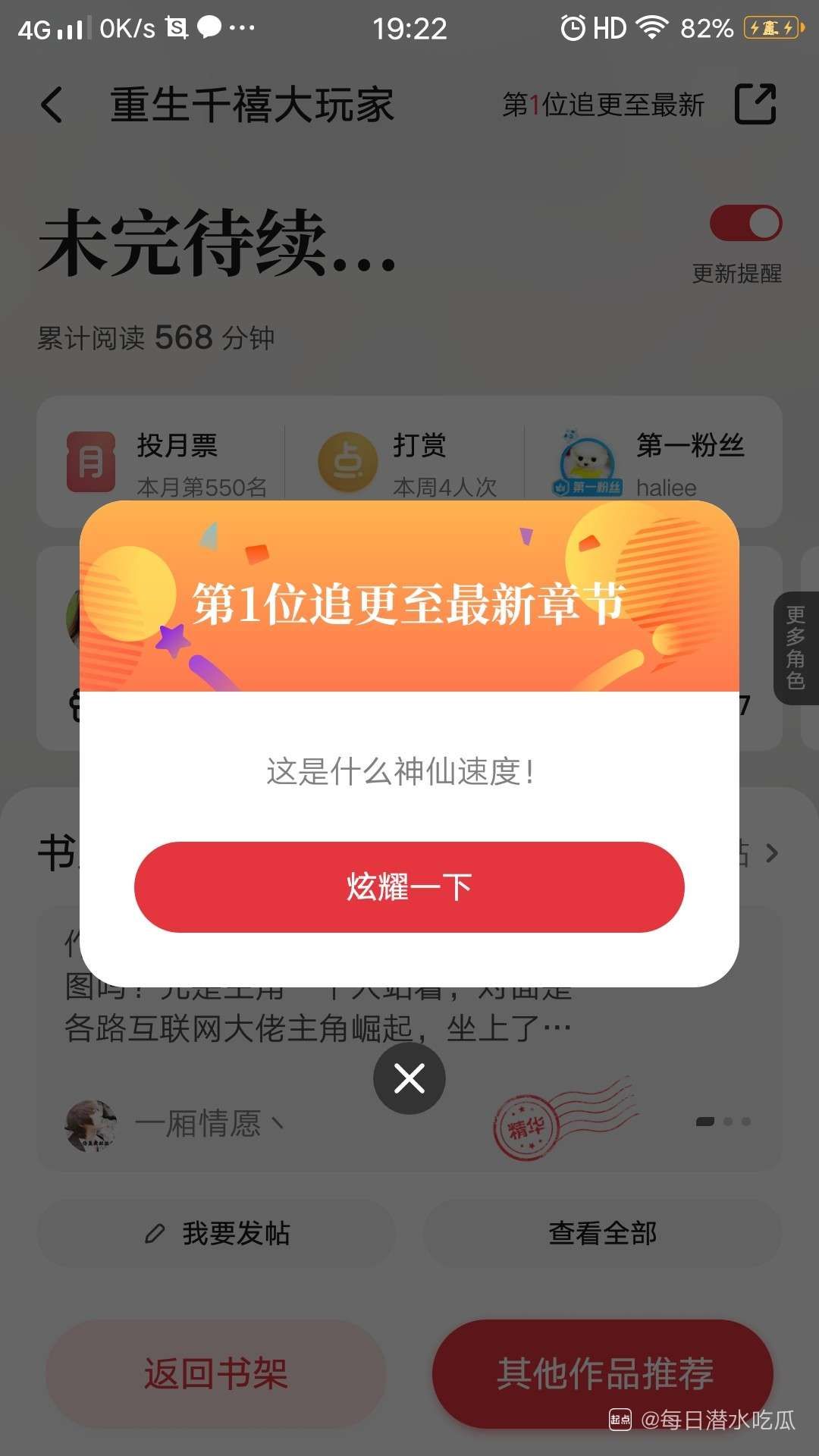Select 查看全部 to see all posts
Viewport: 819px width, 1456px height.
(602, 1234)
